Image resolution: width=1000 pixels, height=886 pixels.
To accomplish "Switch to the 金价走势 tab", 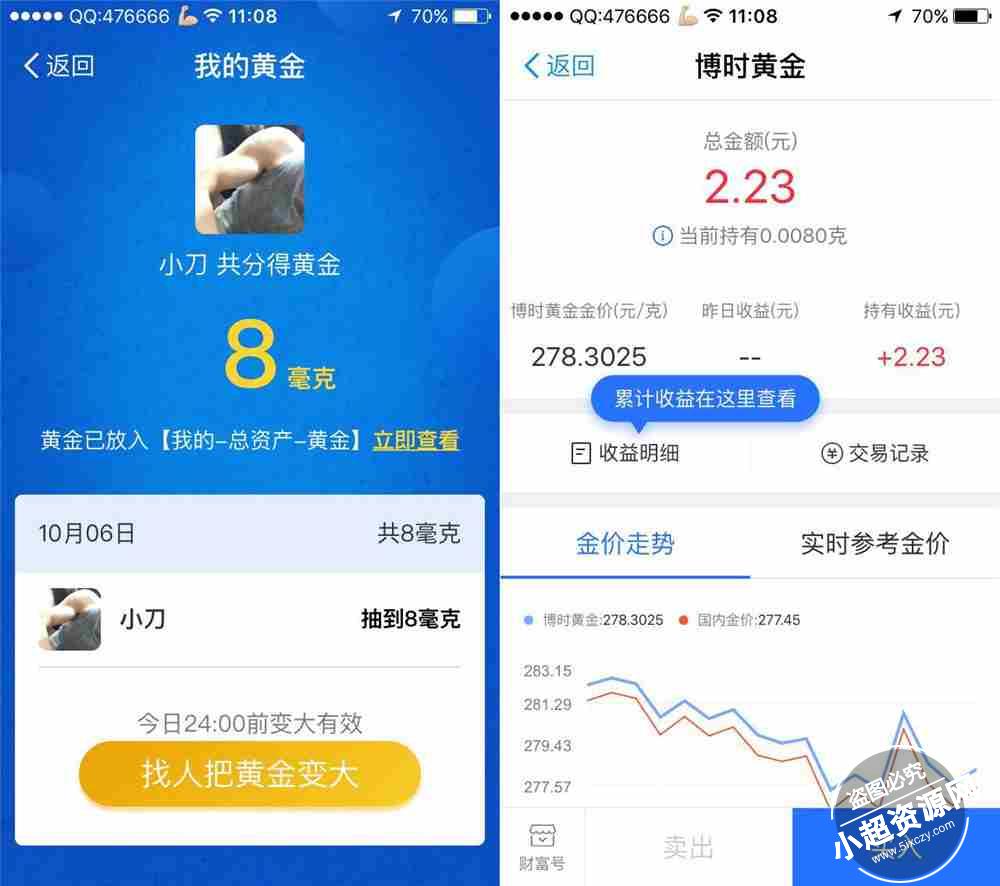I will (625, 544).
